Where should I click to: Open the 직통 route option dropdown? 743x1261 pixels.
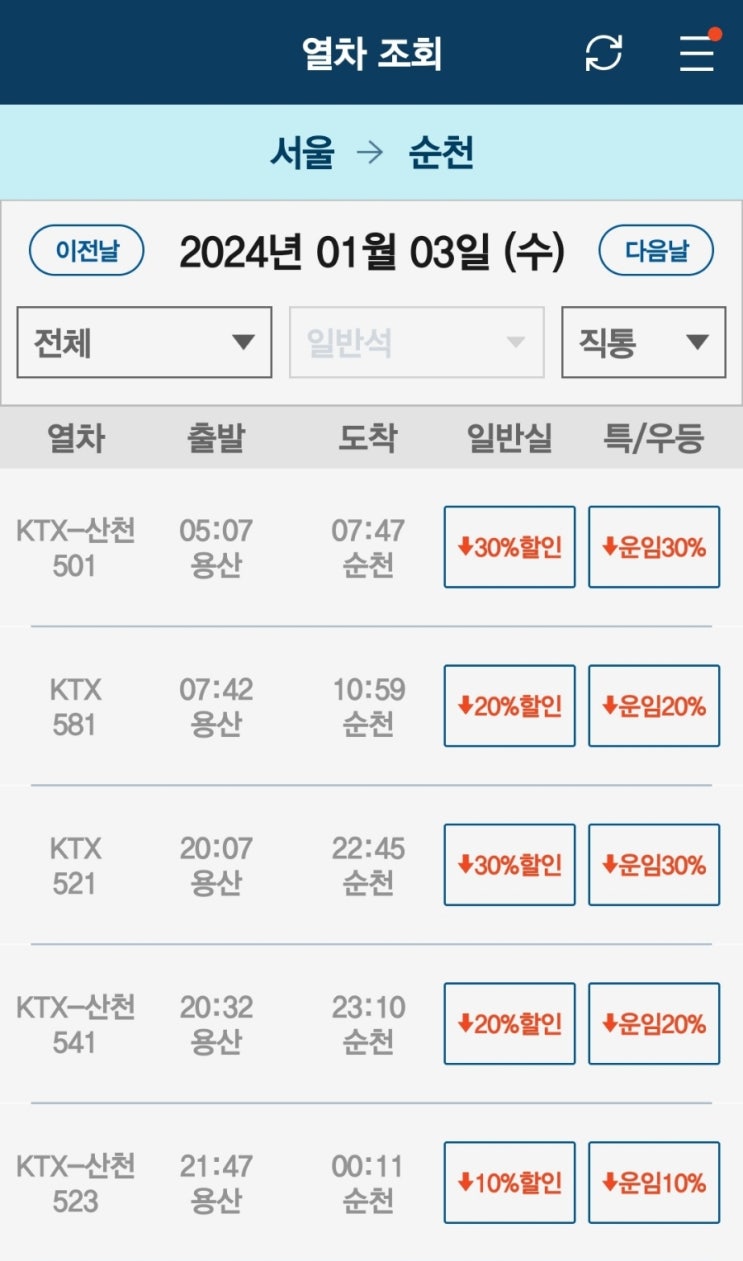point(644,342)
